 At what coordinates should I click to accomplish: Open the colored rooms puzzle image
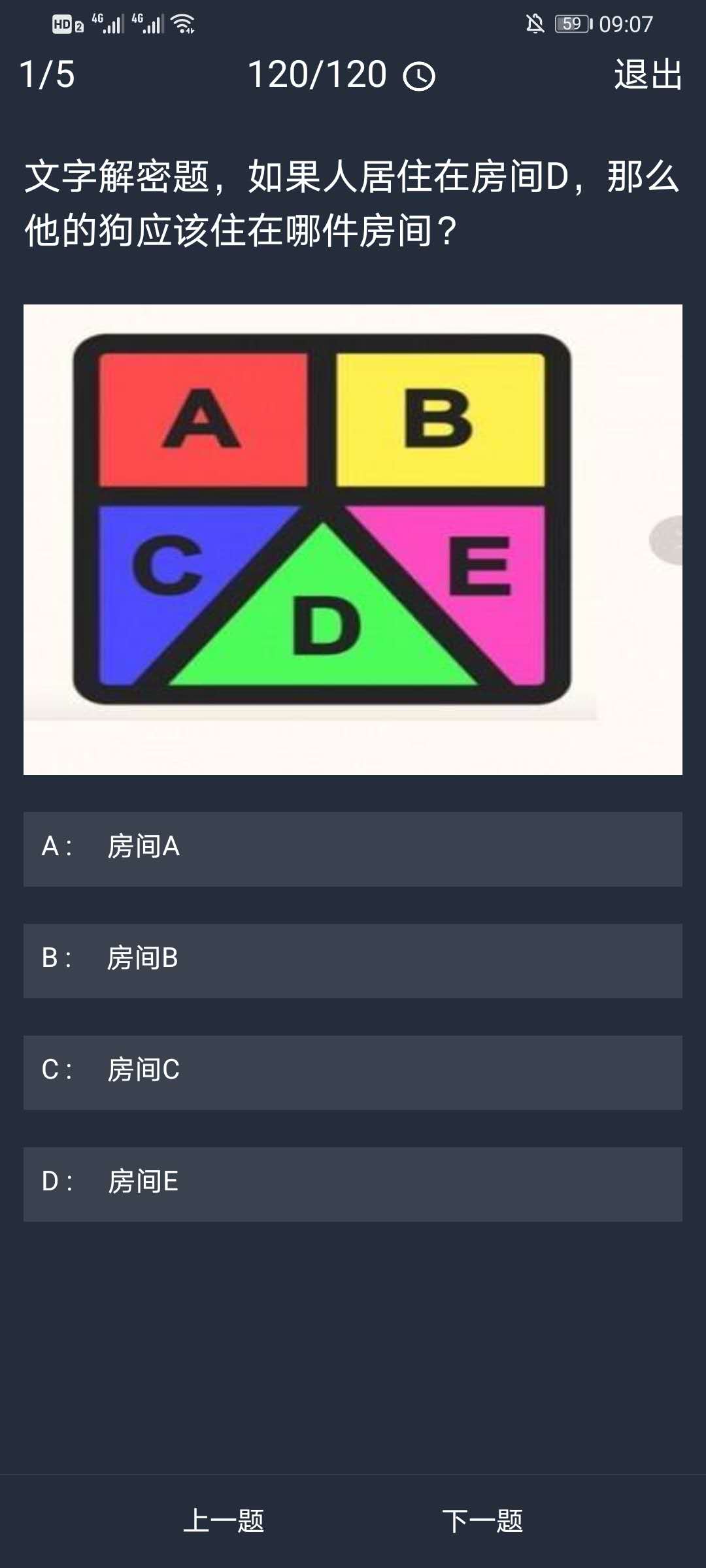click(353, 539)
